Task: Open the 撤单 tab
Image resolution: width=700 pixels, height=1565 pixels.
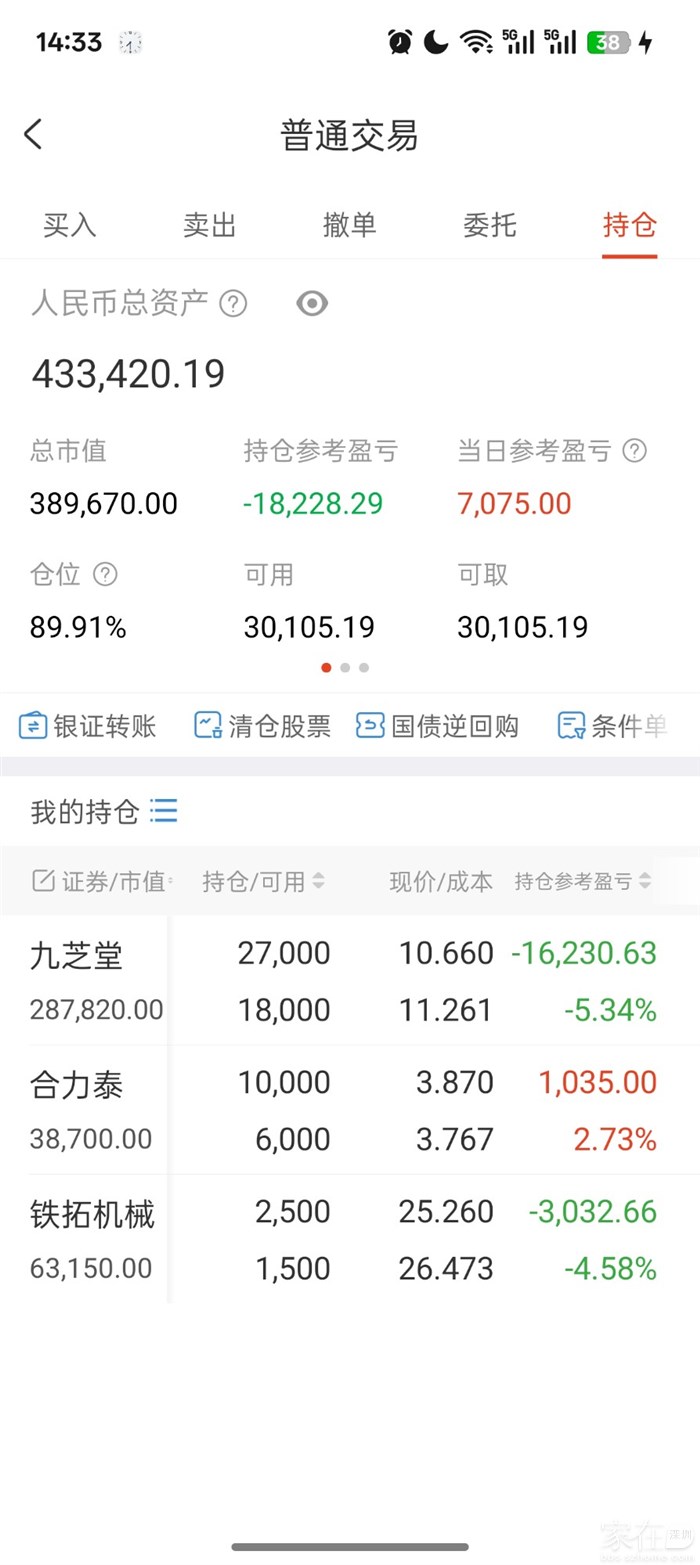Action: [x=350, y=225]
